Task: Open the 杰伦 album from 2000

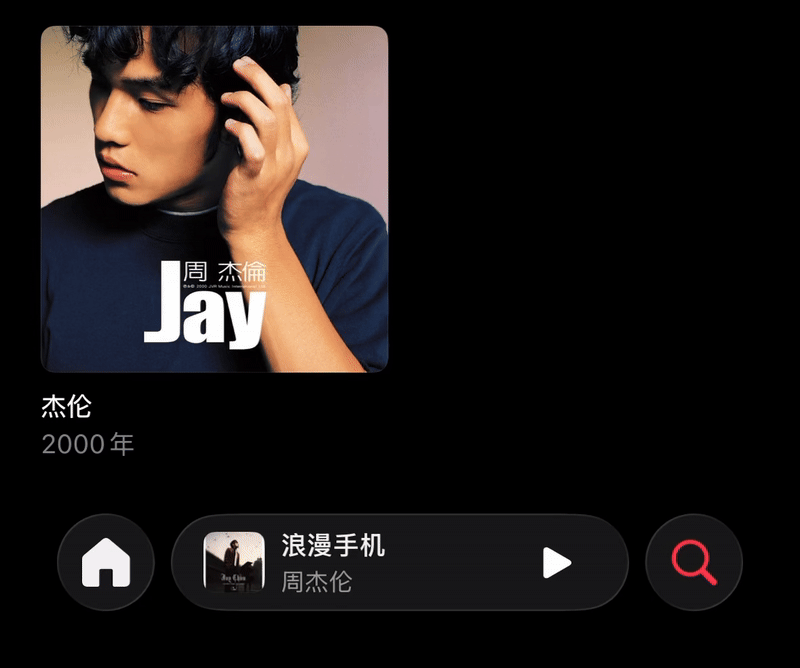Action: tap(214, 199)
